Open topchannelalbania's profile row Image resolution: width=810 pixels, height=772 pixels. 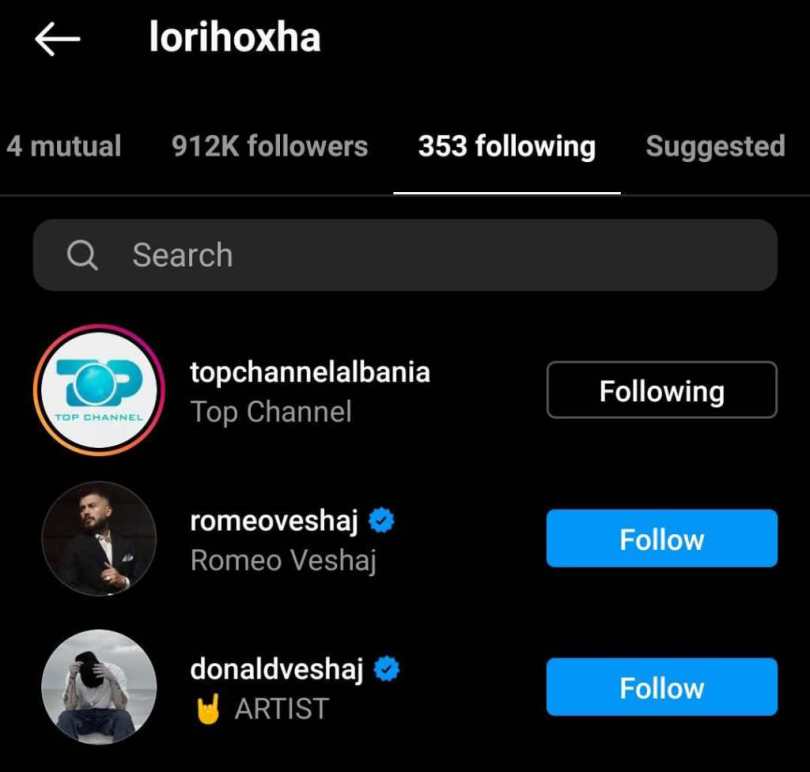(310, 391)
